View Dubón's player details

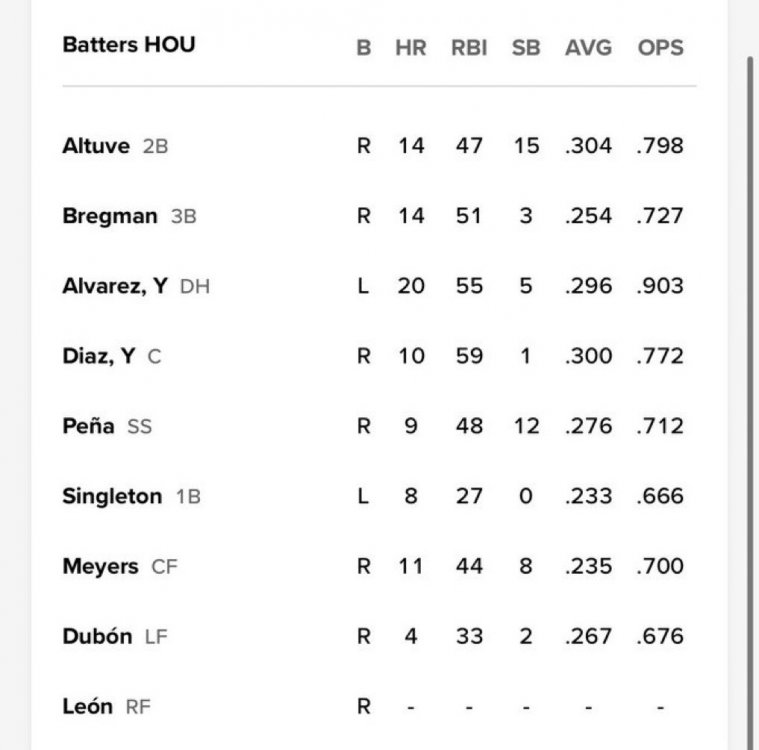tap(96, 636)
